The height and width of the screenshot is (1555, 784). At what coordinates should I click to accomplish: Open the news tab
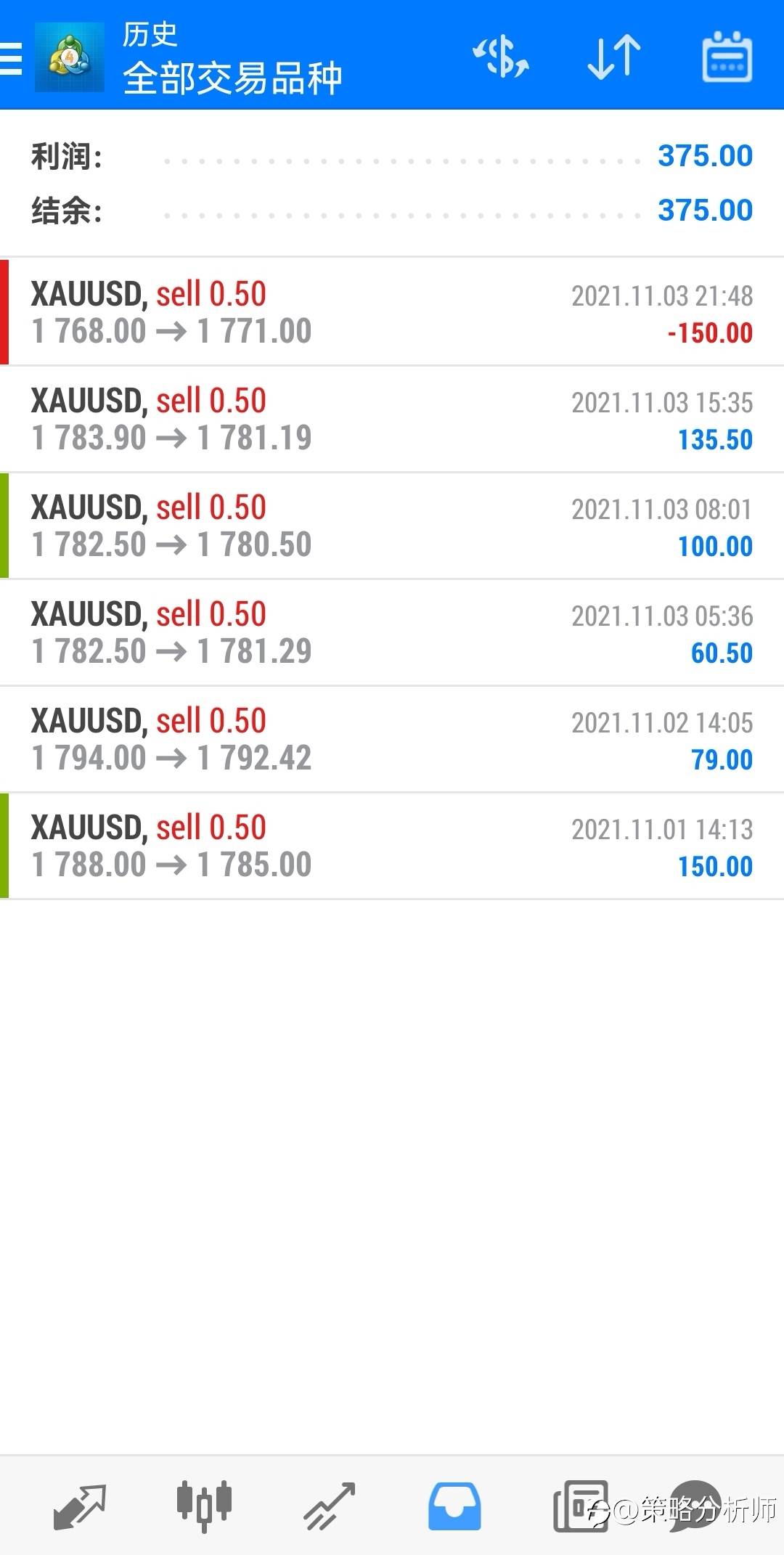pos(581,1507)
